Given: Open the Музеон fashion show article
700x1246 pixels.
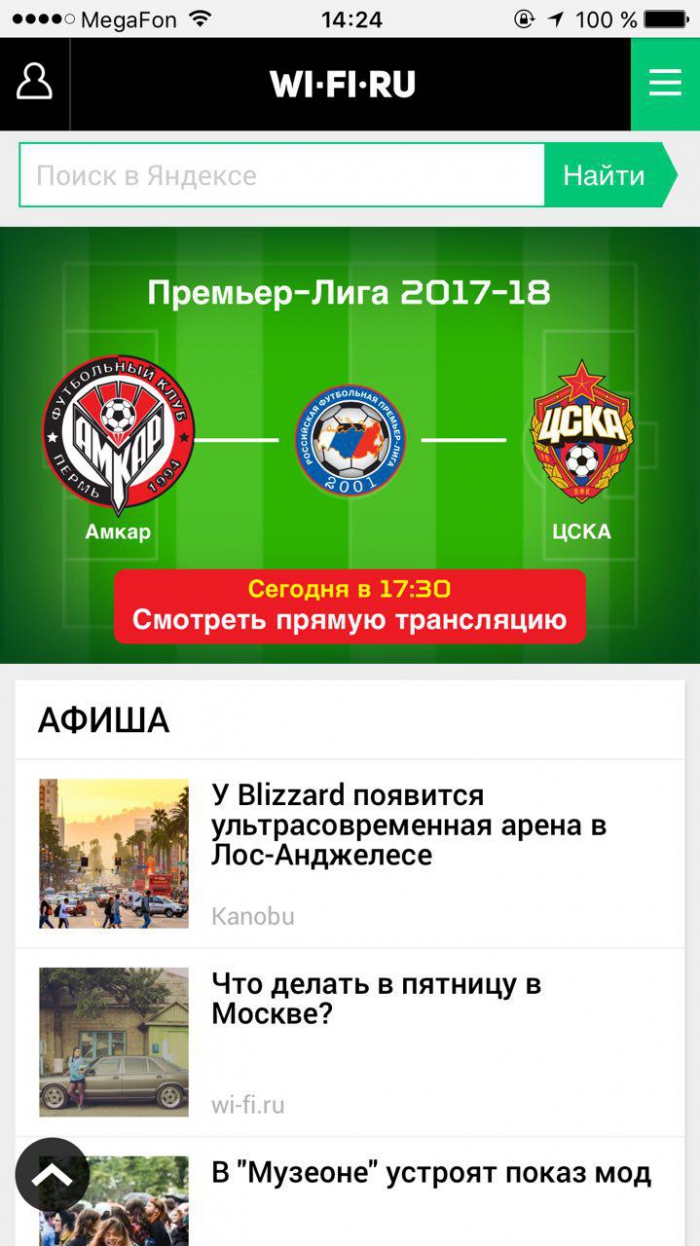Looking at the screenshot, I should [x=430, y=1174].
